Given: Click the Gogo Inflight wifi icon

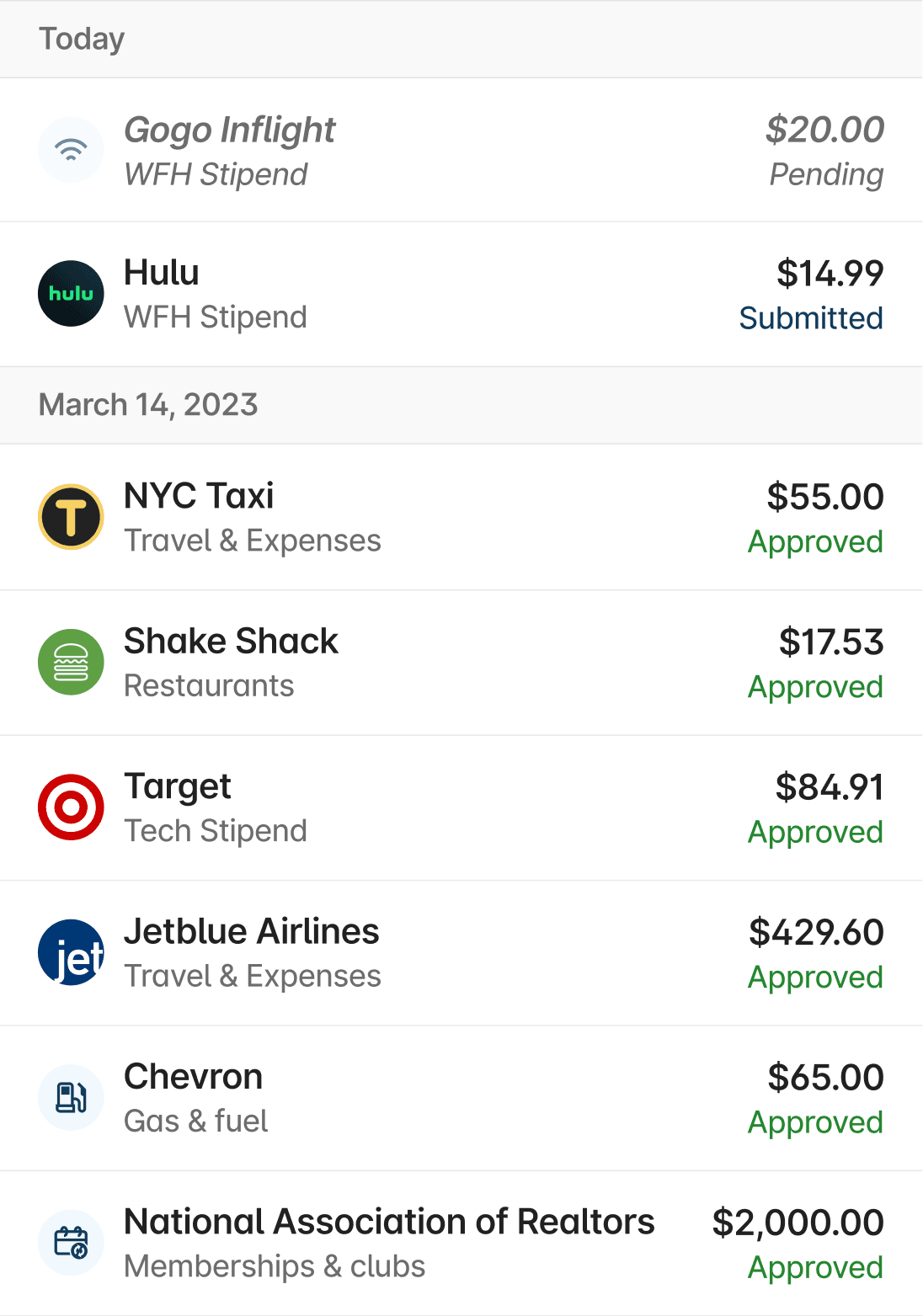Looking at the screenshot, I should coord(72,149).
